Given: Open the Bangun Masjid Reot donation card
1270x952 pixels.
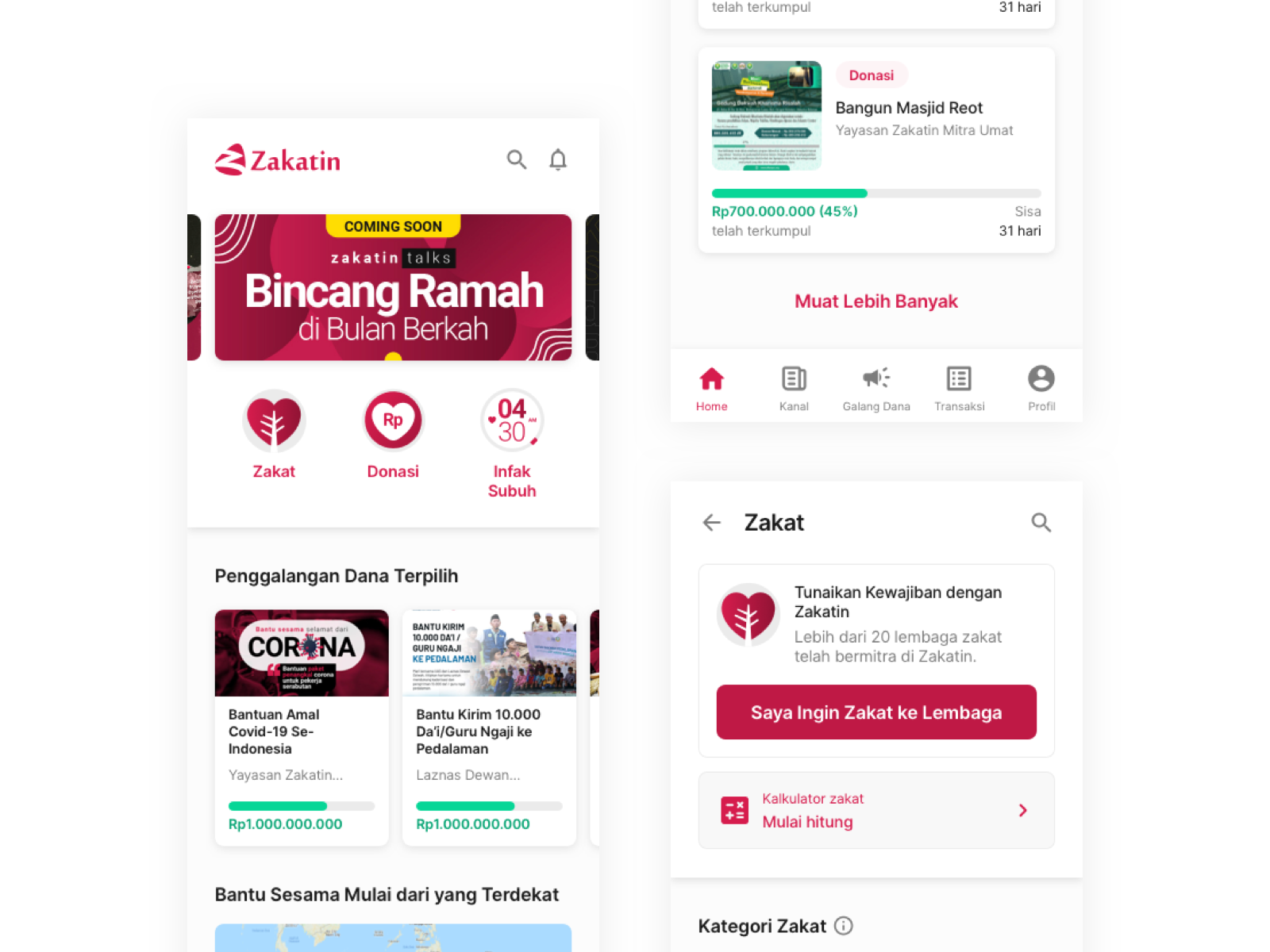Looking at the screenshot, I should point(876,150).
